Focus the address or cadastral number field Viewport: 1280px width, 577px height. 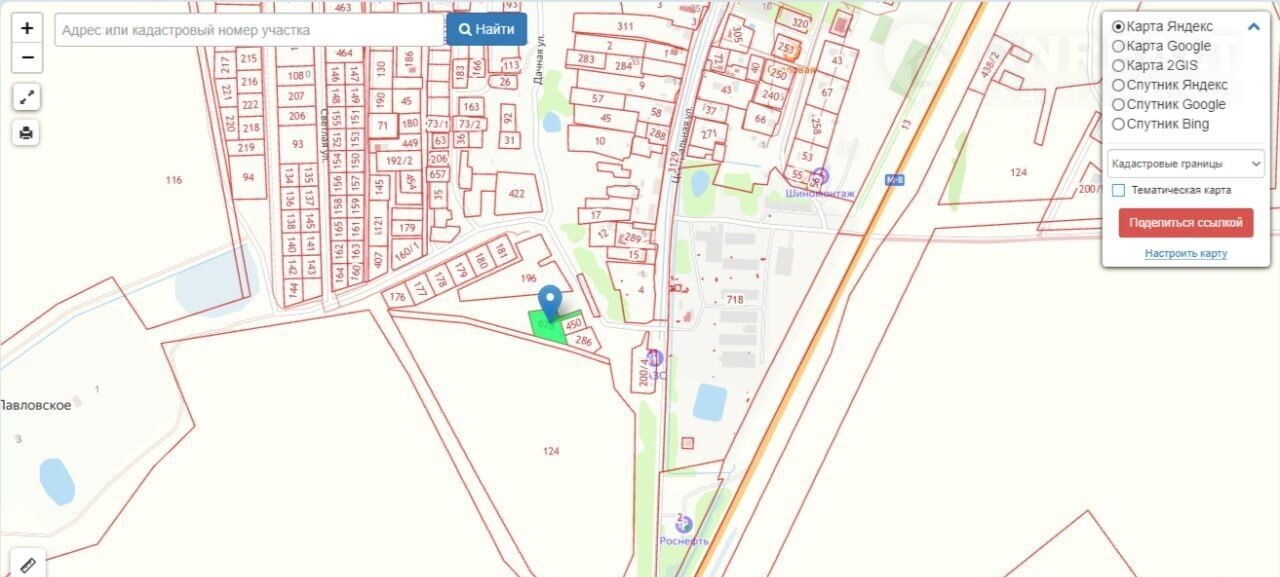[x=249, y=30]
